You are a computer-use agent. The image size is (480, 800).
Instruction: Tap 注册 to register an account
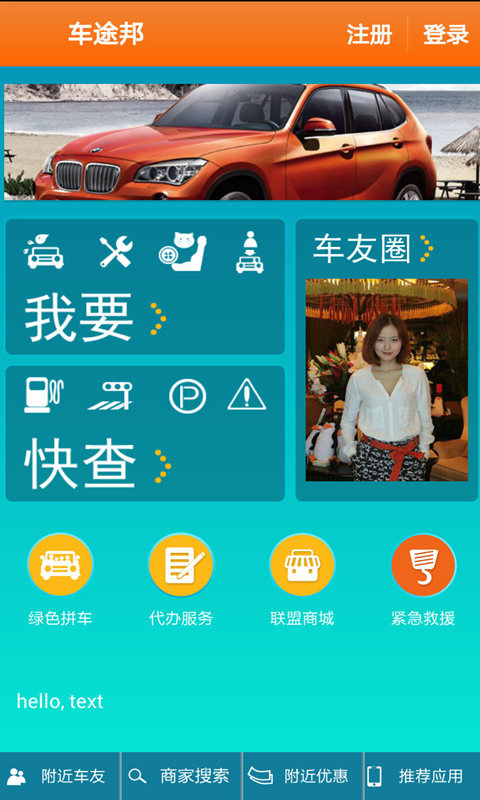point(369,34)
